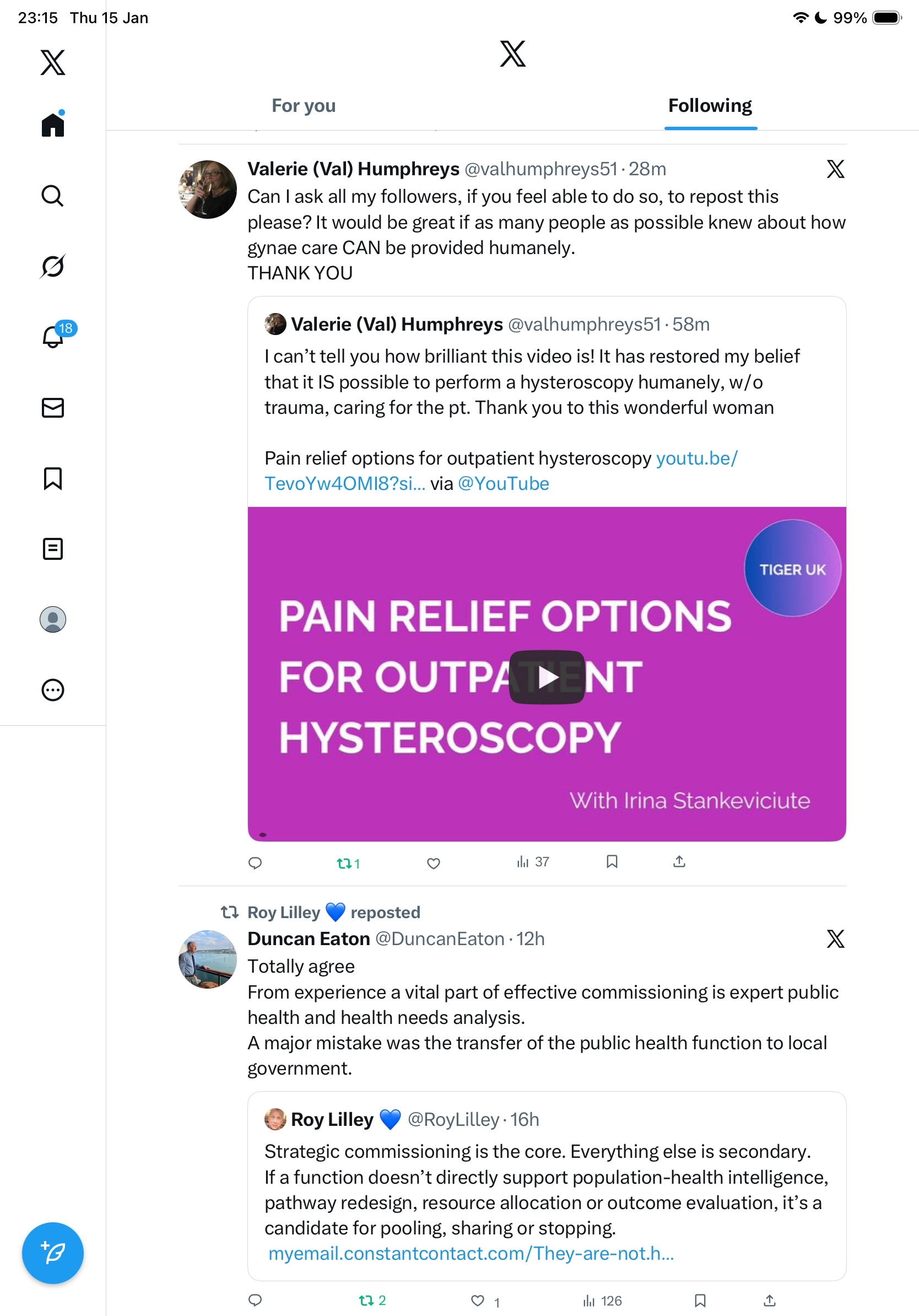919x1316 pixels.
Task: Open the notifications bell
Action: click(53, 337)
